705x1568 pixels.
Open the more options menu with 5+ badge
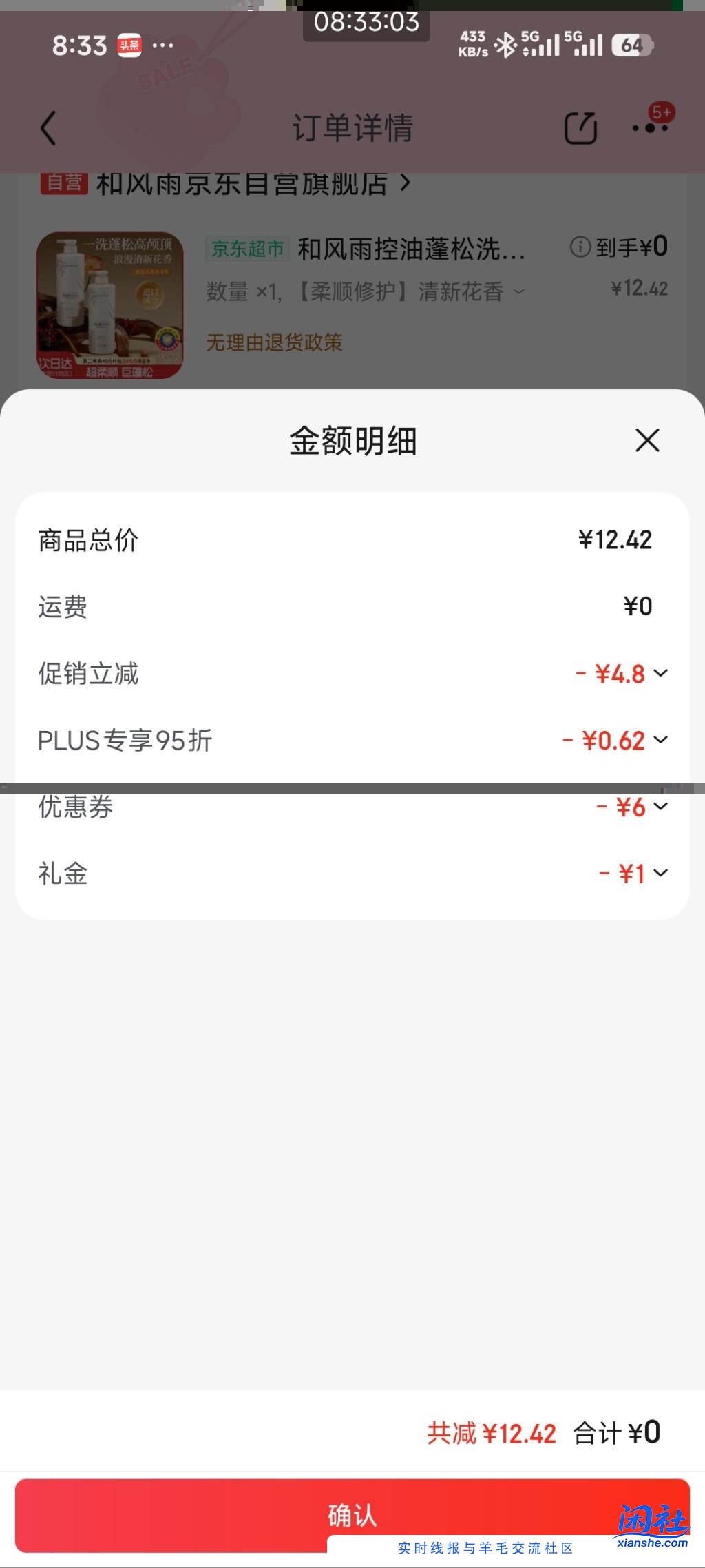coord(650,128)
